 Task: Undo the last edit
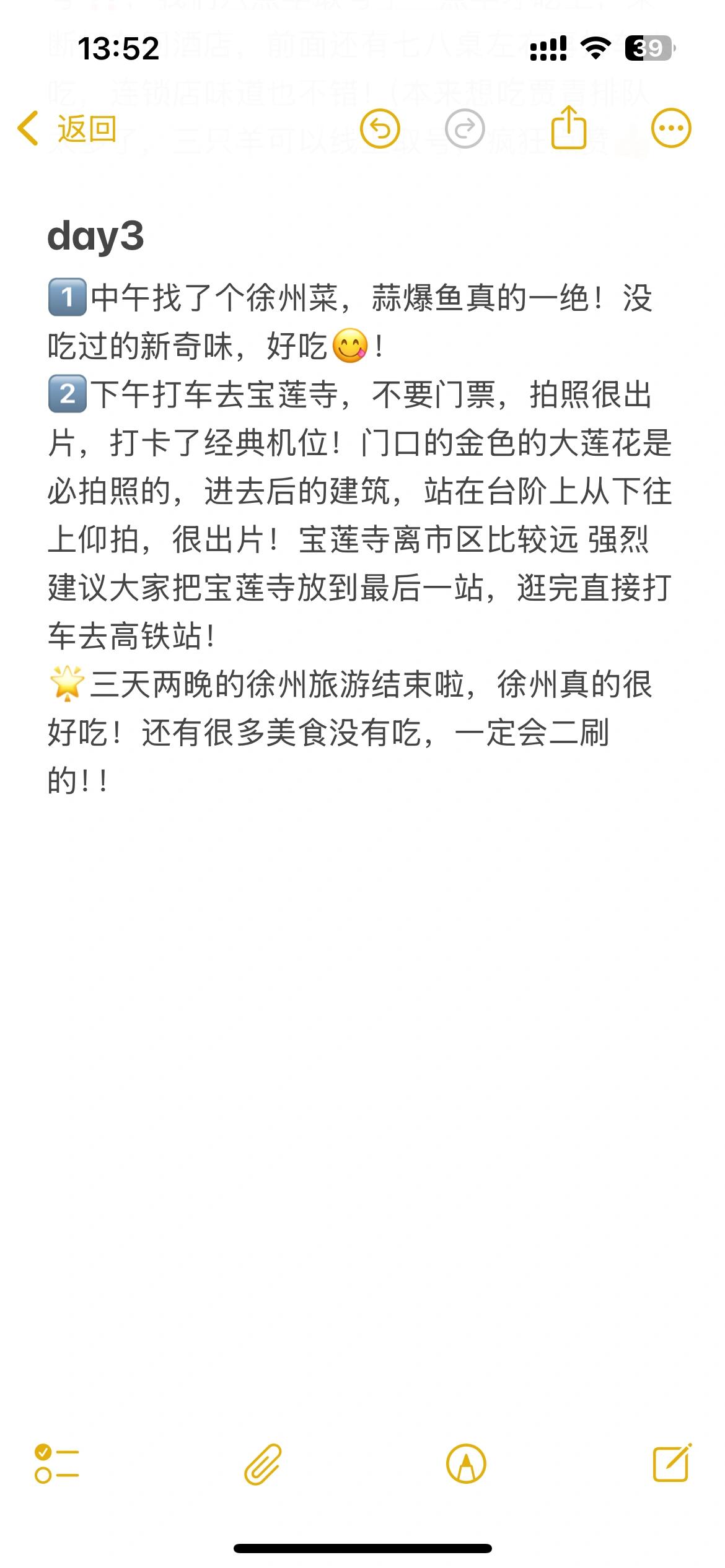click(380, 129)
